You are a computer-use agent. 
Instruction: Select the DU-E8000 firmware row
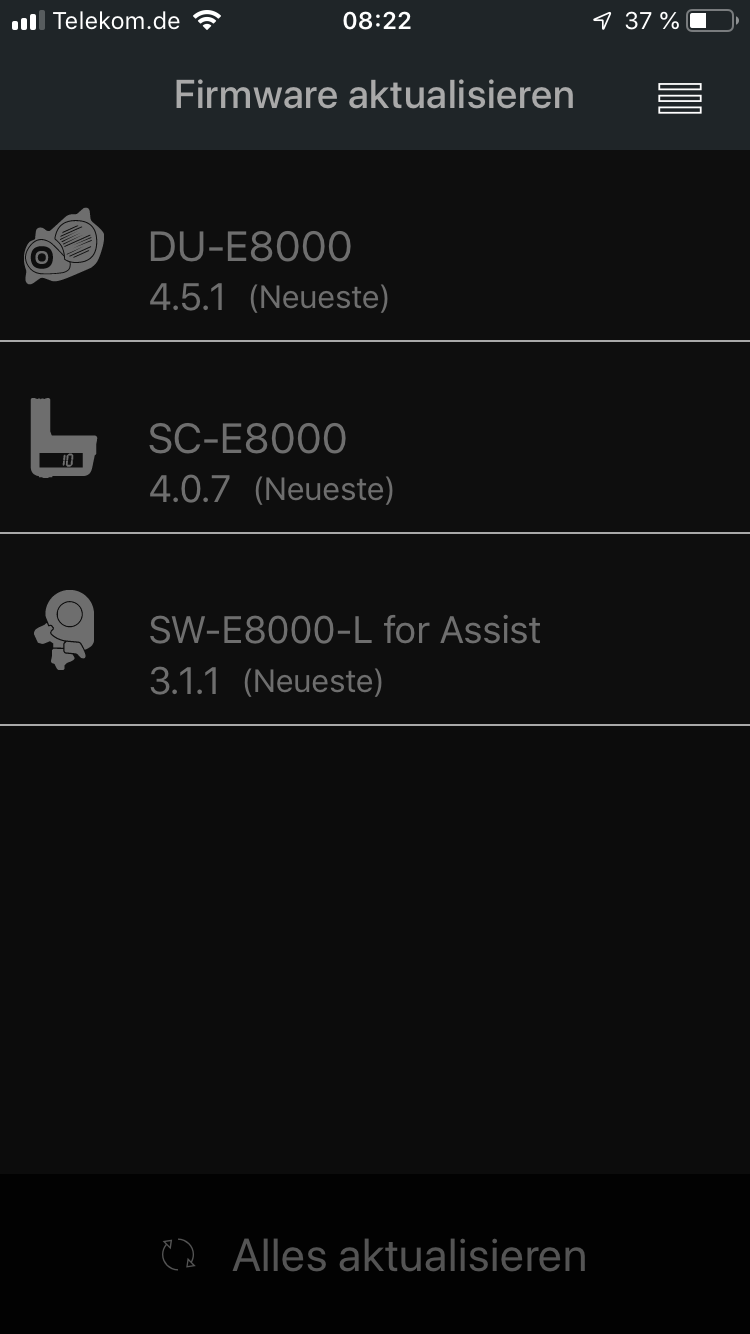tap(375, 246)
